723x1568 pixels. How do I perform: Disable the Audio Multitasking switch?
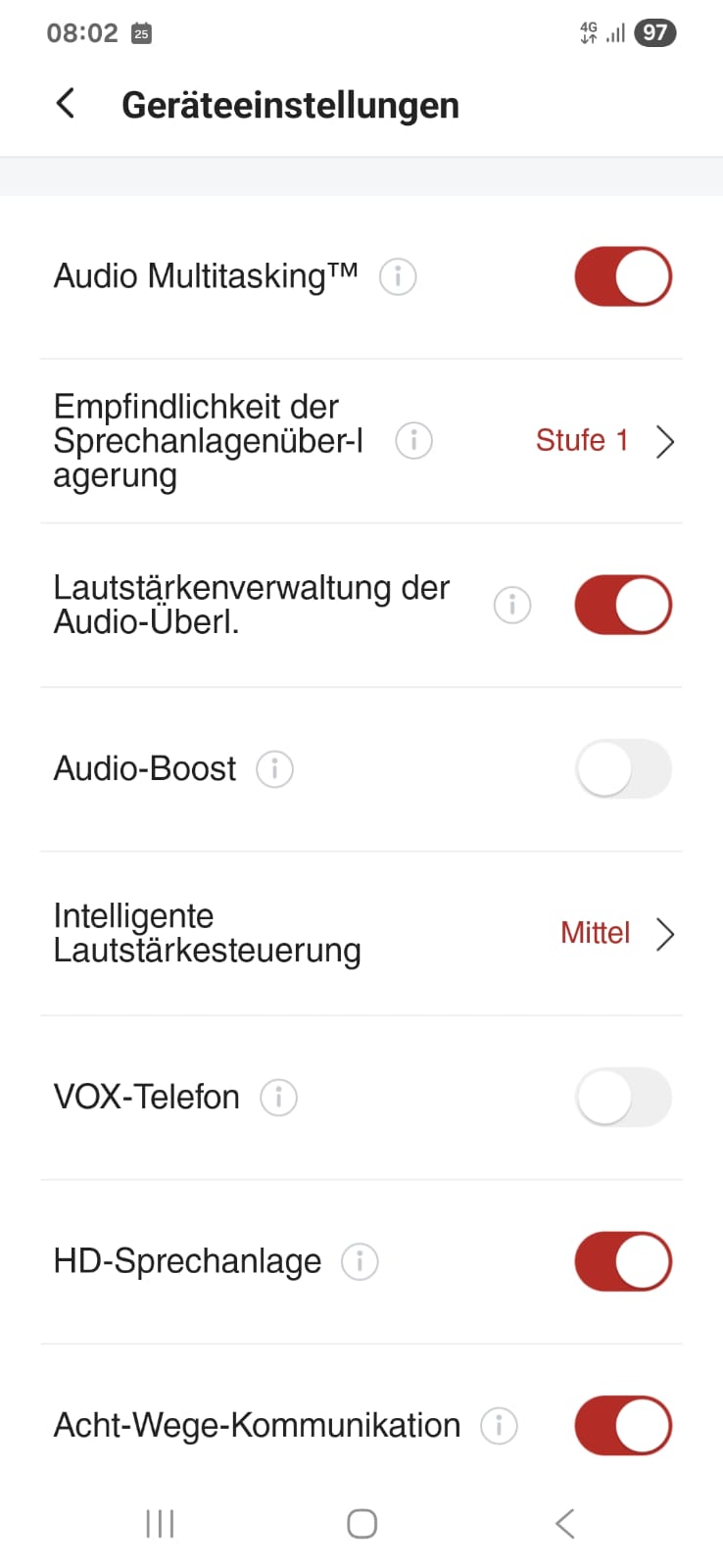click(x=622, y=276)
